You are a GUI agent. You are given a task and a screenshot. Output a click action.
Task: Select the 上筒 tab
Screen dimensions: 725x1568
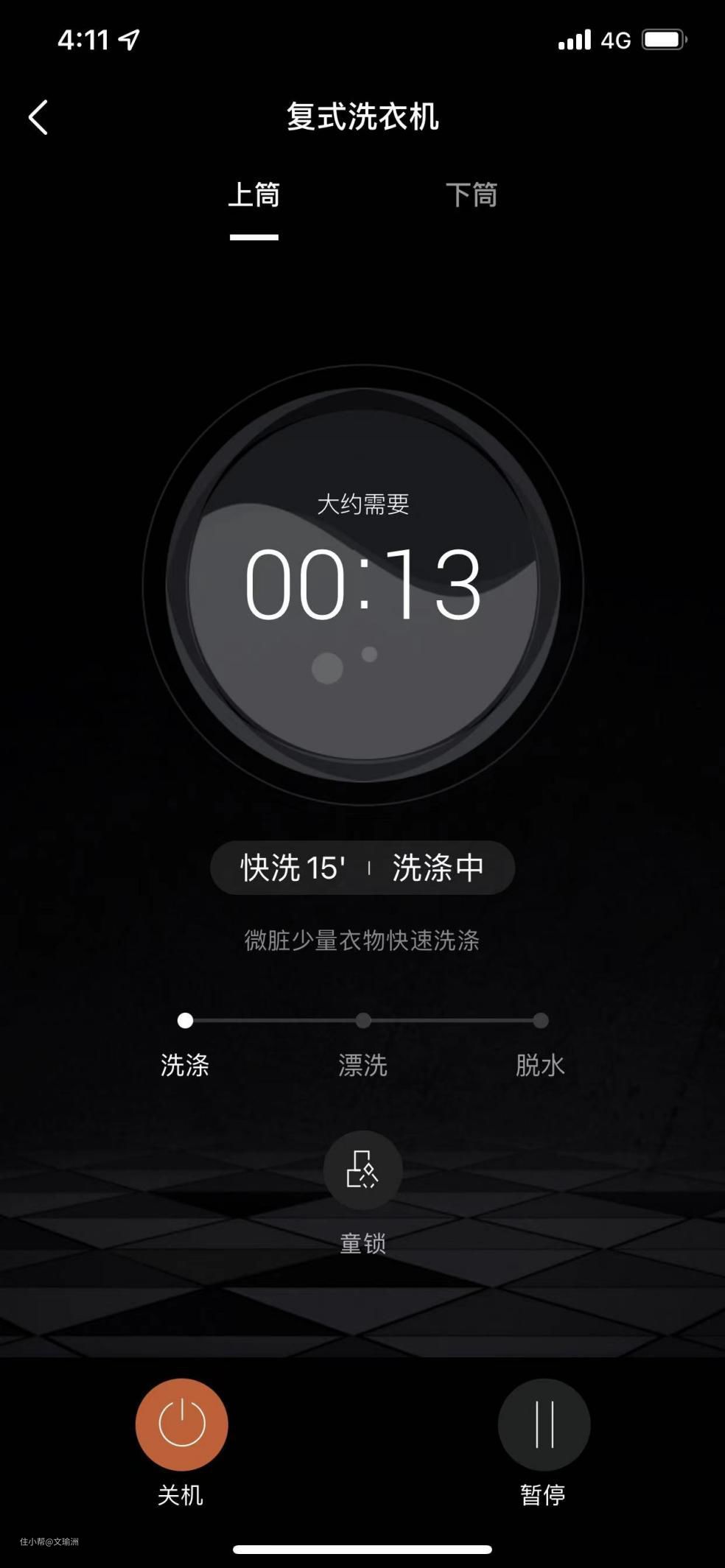pyautogui.click(x=253, y=195)
